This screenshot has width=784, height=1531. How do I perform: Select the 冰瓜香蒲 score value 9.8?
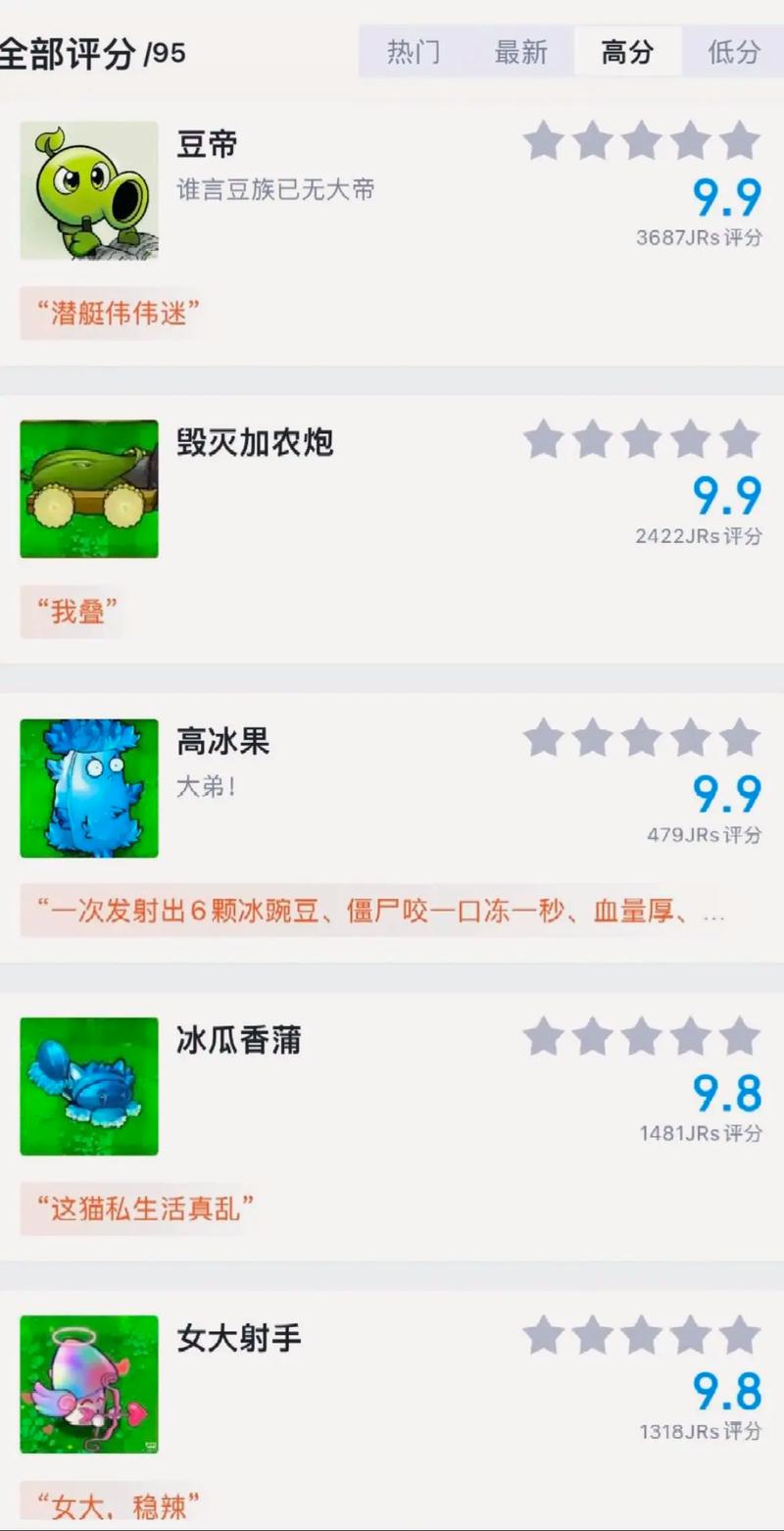pyautogui.click(x=728, y=1097)
